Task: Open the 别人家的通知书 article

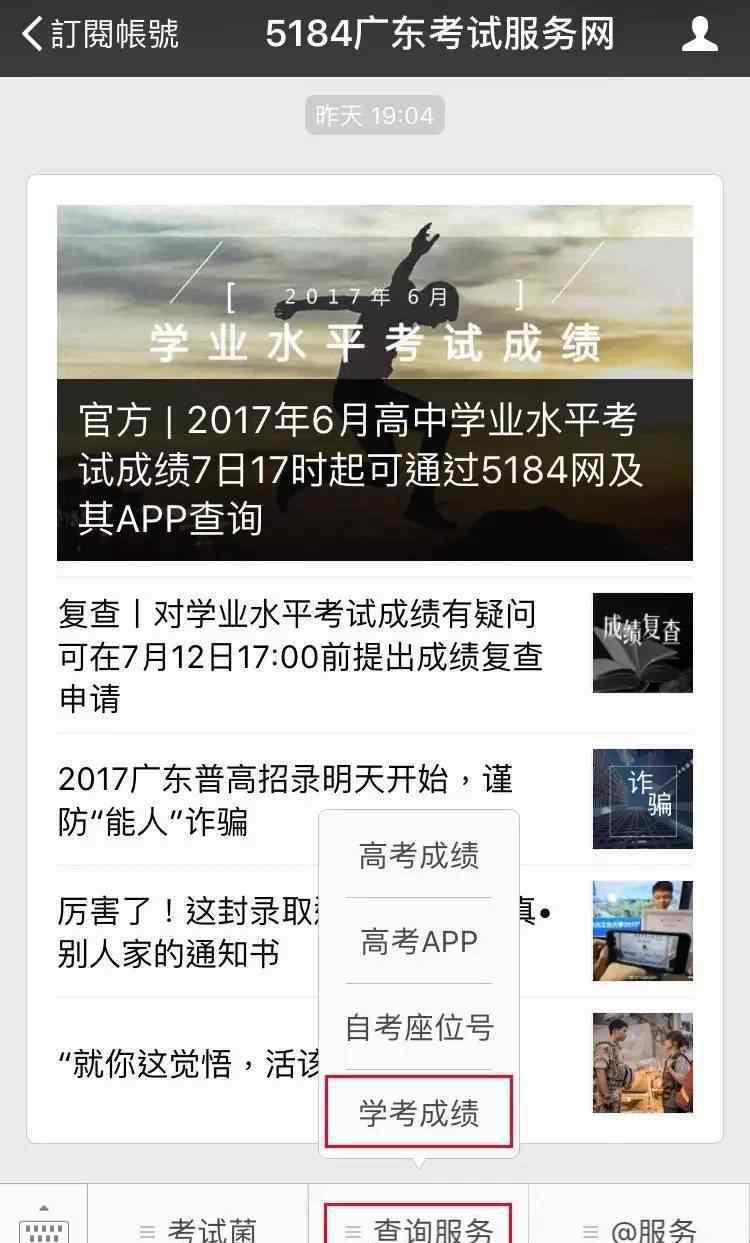Action: (x=170, y=932)
